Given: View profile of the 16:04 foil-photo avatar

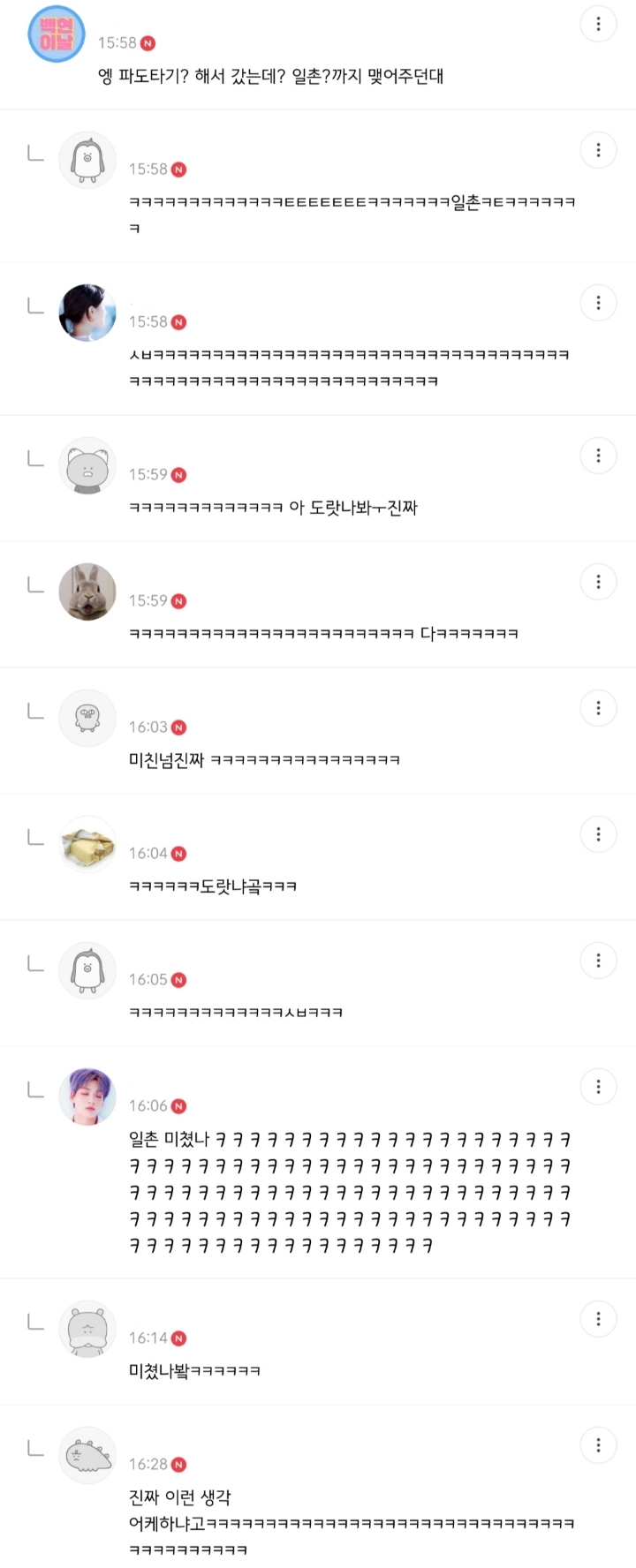Looking at the screenshot, I should click(x=87, y=844).
